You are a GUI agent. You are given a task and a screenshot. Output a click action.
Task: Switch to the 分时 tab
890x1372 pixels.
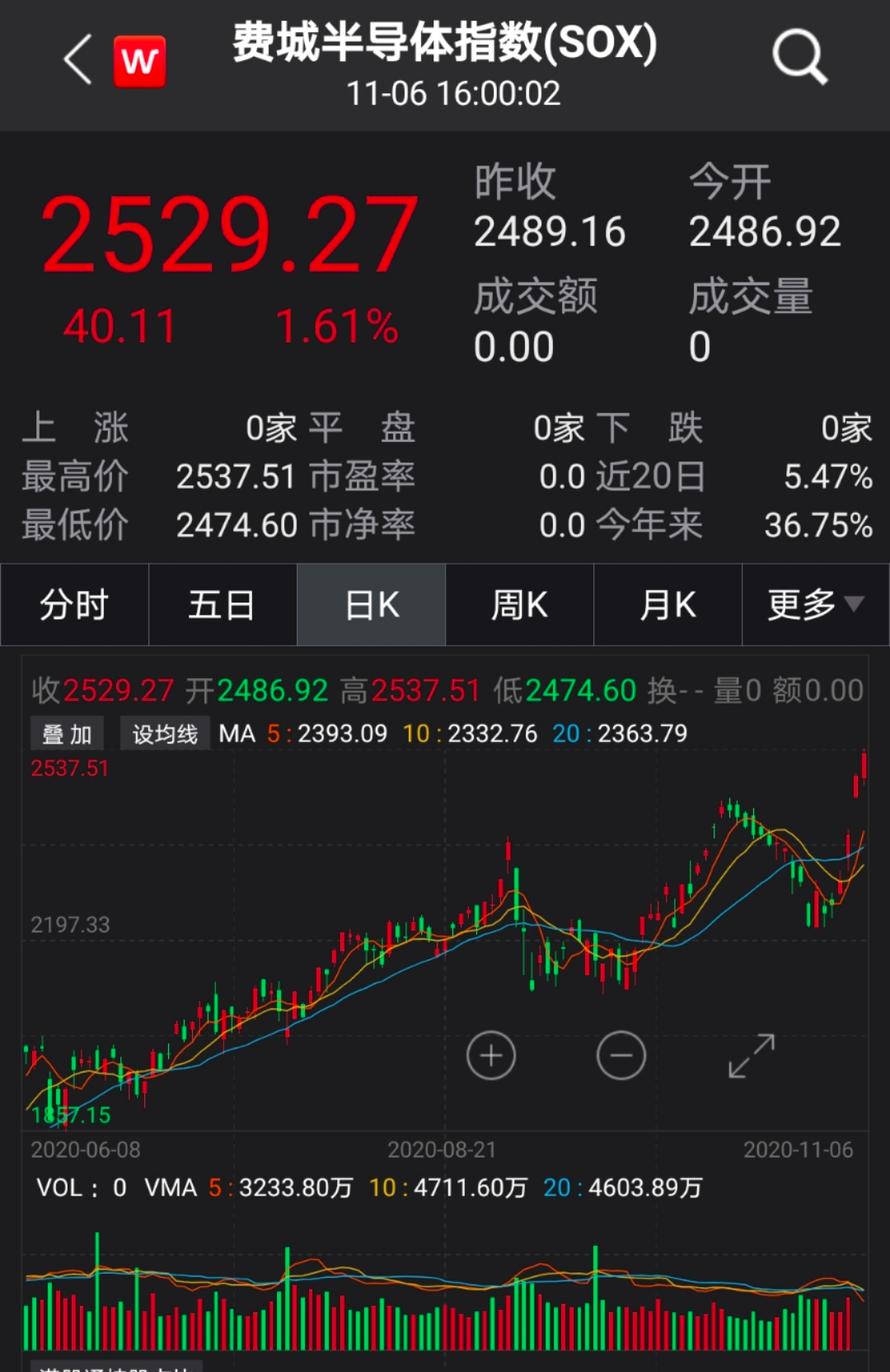pos(74,605)
